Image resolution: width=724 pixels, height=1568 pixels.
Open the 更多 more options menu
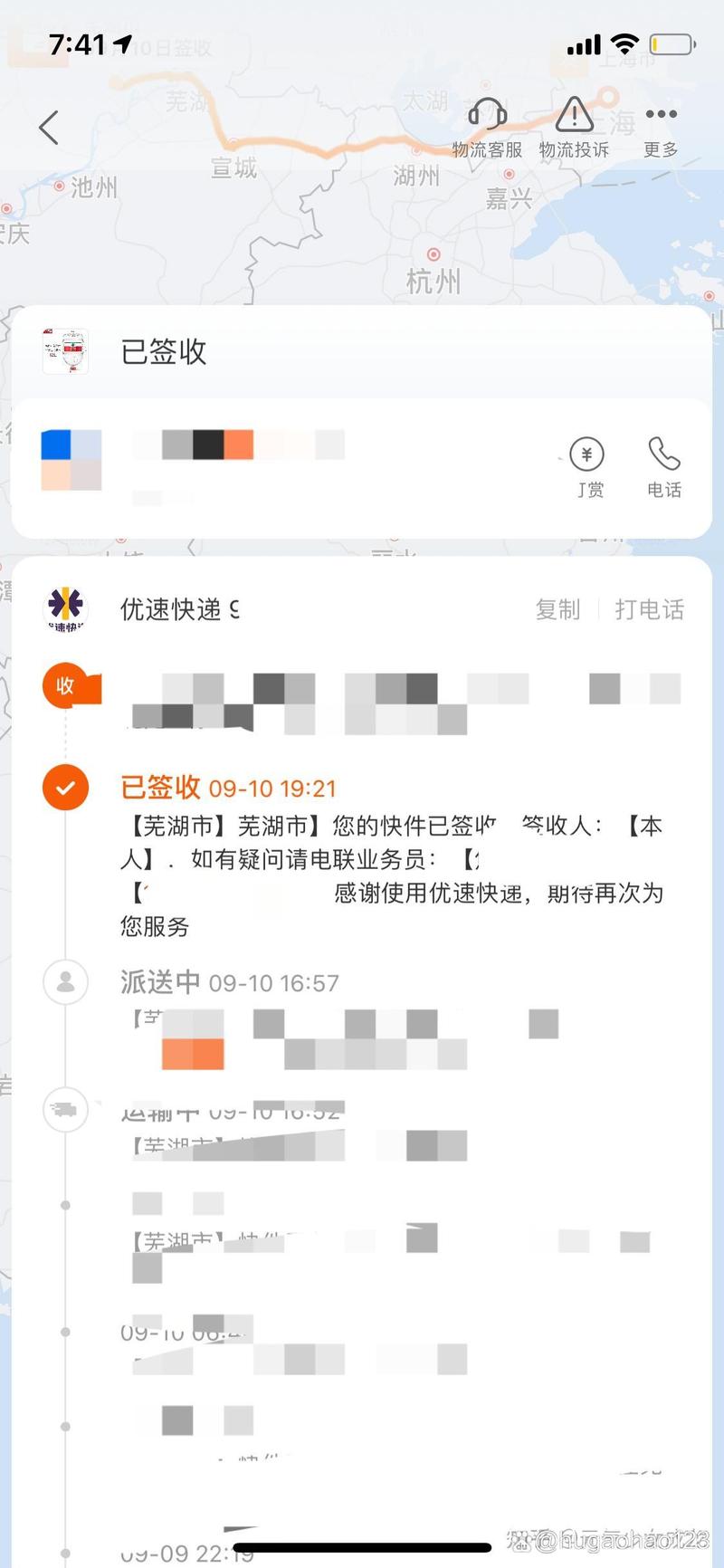661,127
